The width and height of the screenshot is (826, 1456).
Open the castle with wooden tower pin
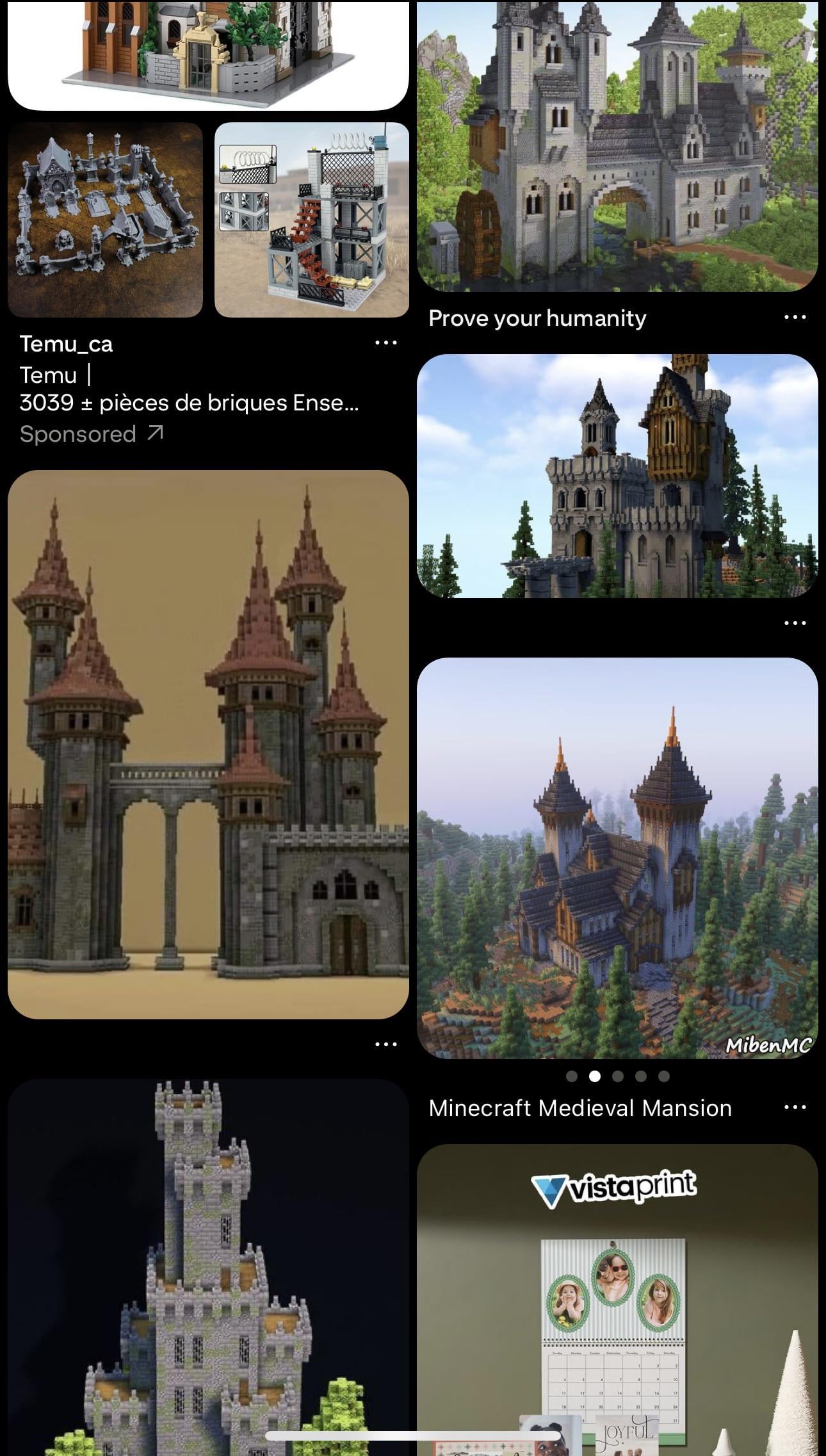[617, 476]
